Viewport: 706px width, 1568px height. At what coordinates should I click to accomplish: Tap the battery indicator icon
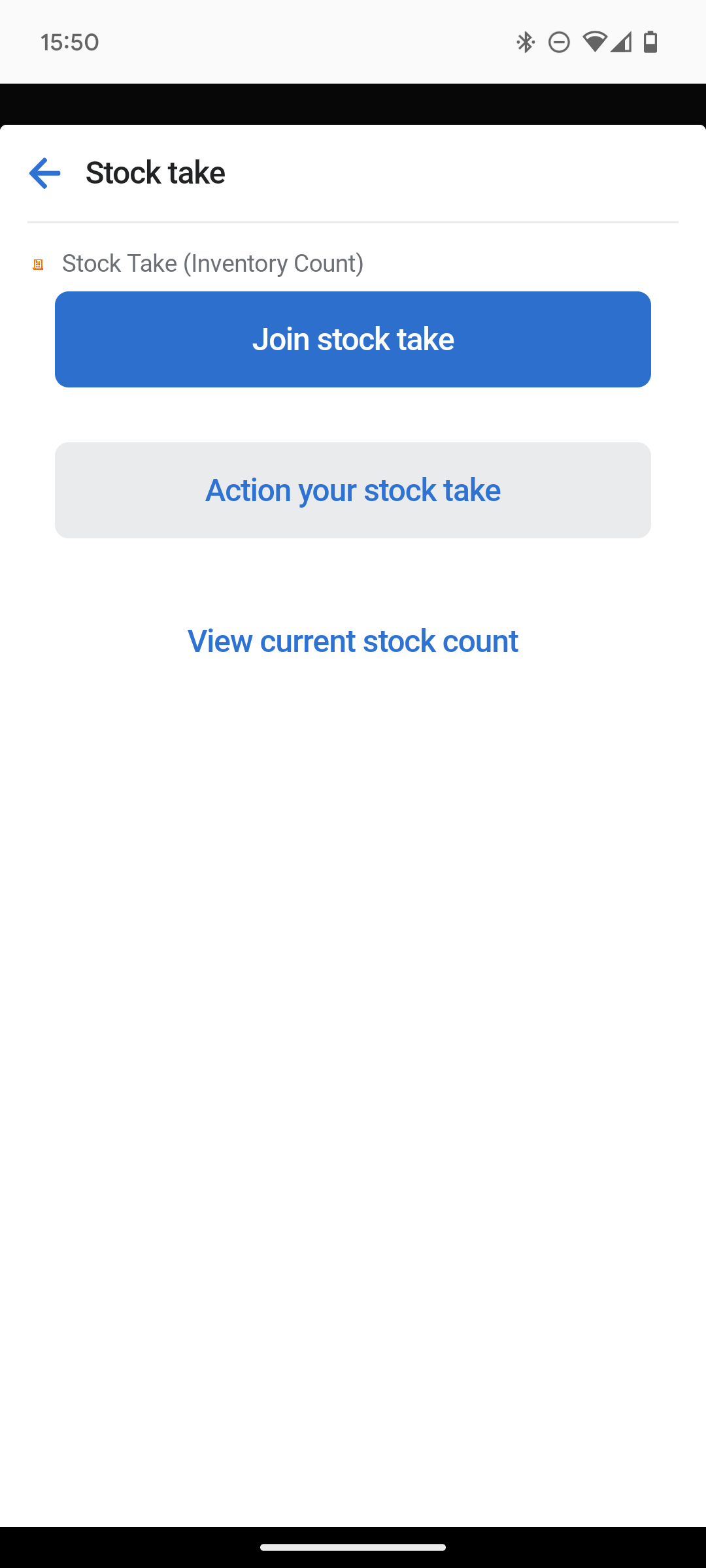(x=651, y=42)
